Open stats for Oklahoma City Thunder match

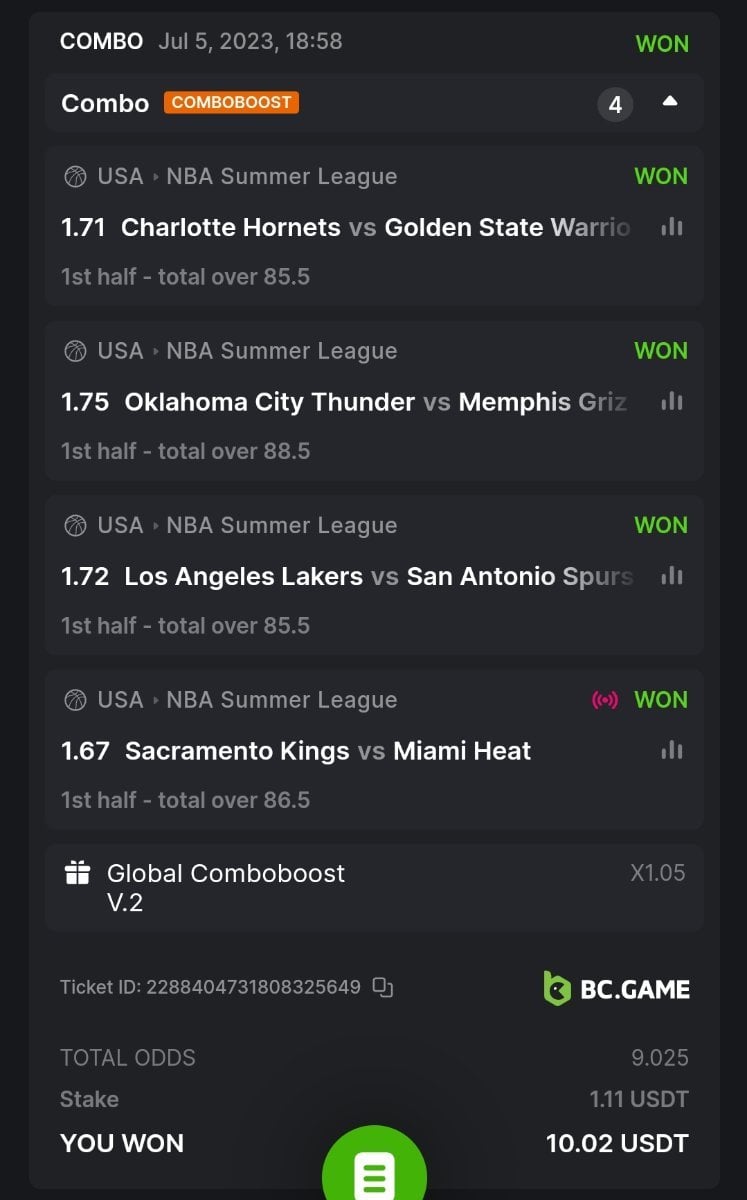point(672,402)
